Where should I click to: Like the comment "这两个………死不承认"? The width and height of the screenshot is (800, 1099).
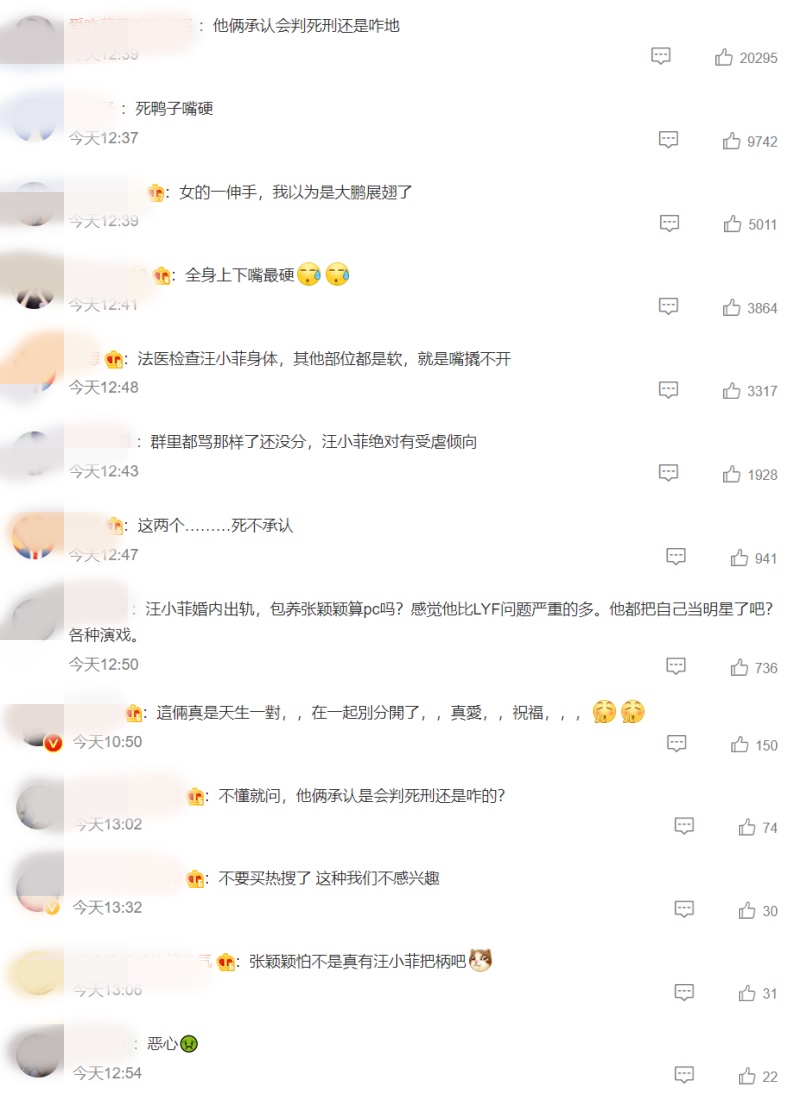click(739, 557)
